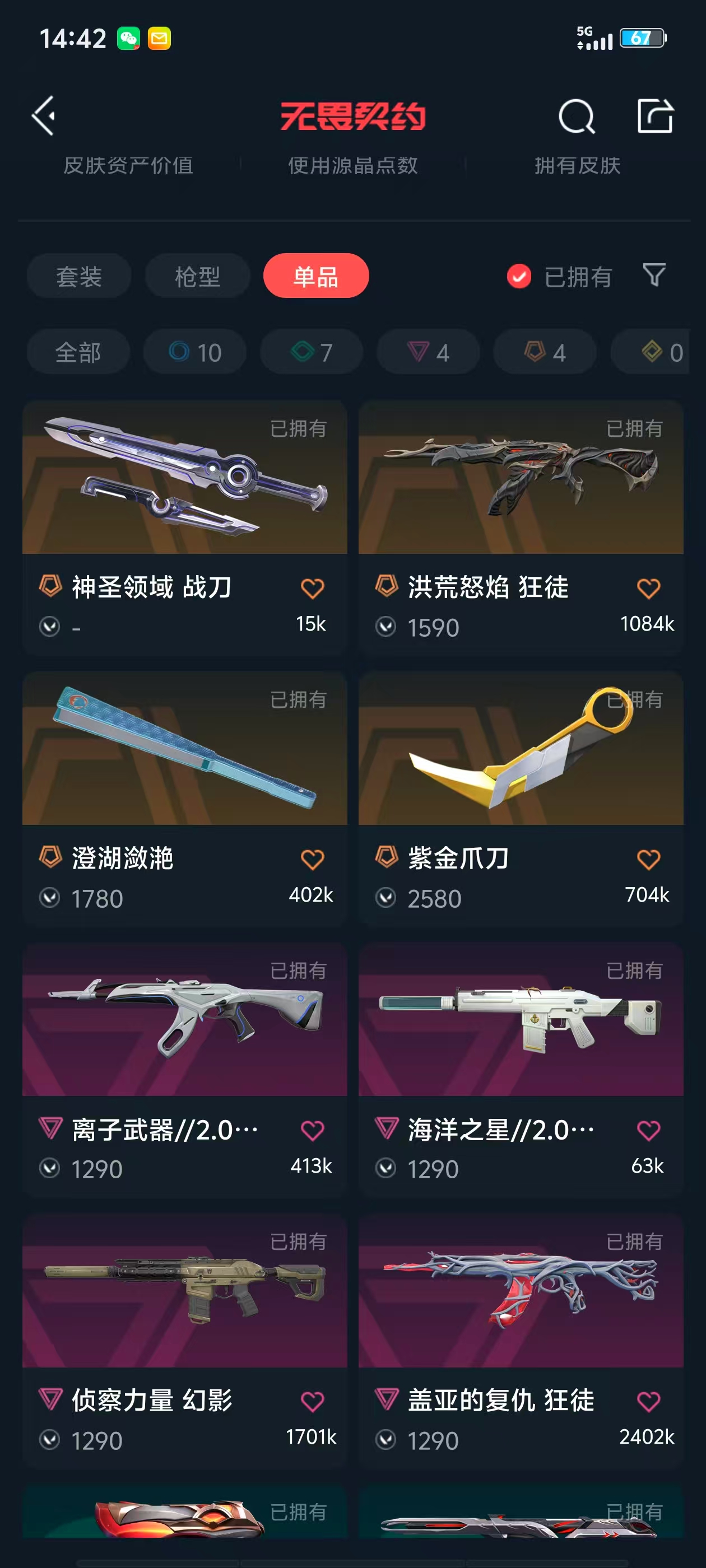
Task: Share this skin collection page
Action: pyautogui.click(x=655, y=116)
